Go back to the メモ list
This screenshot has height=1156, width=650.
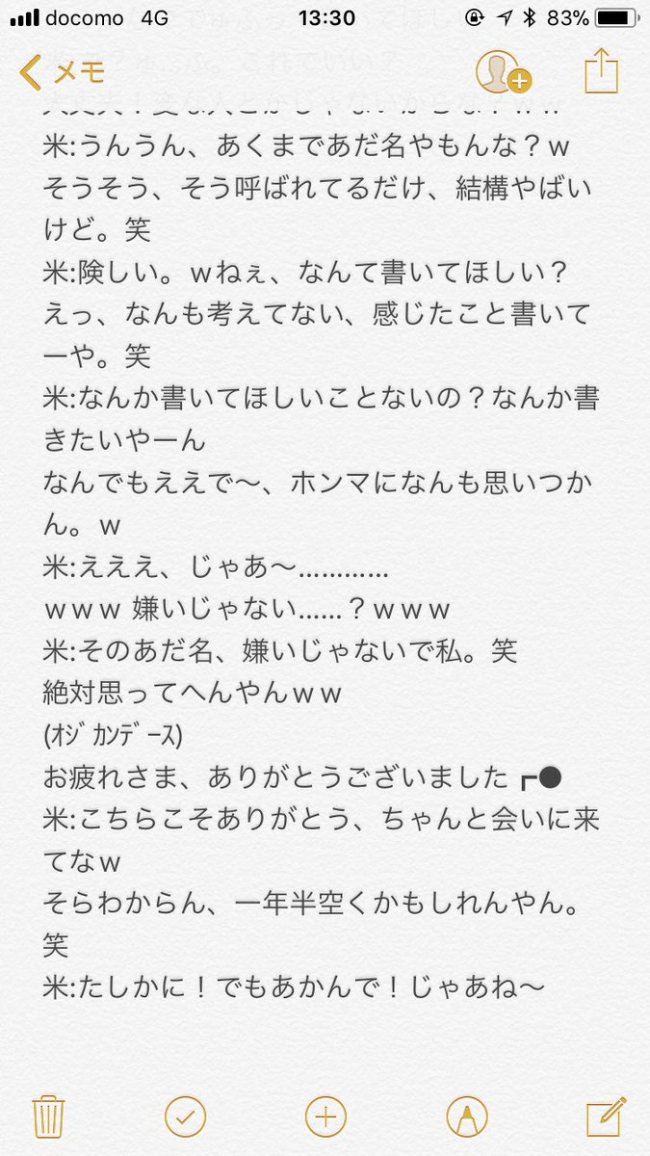coord(62,72)
